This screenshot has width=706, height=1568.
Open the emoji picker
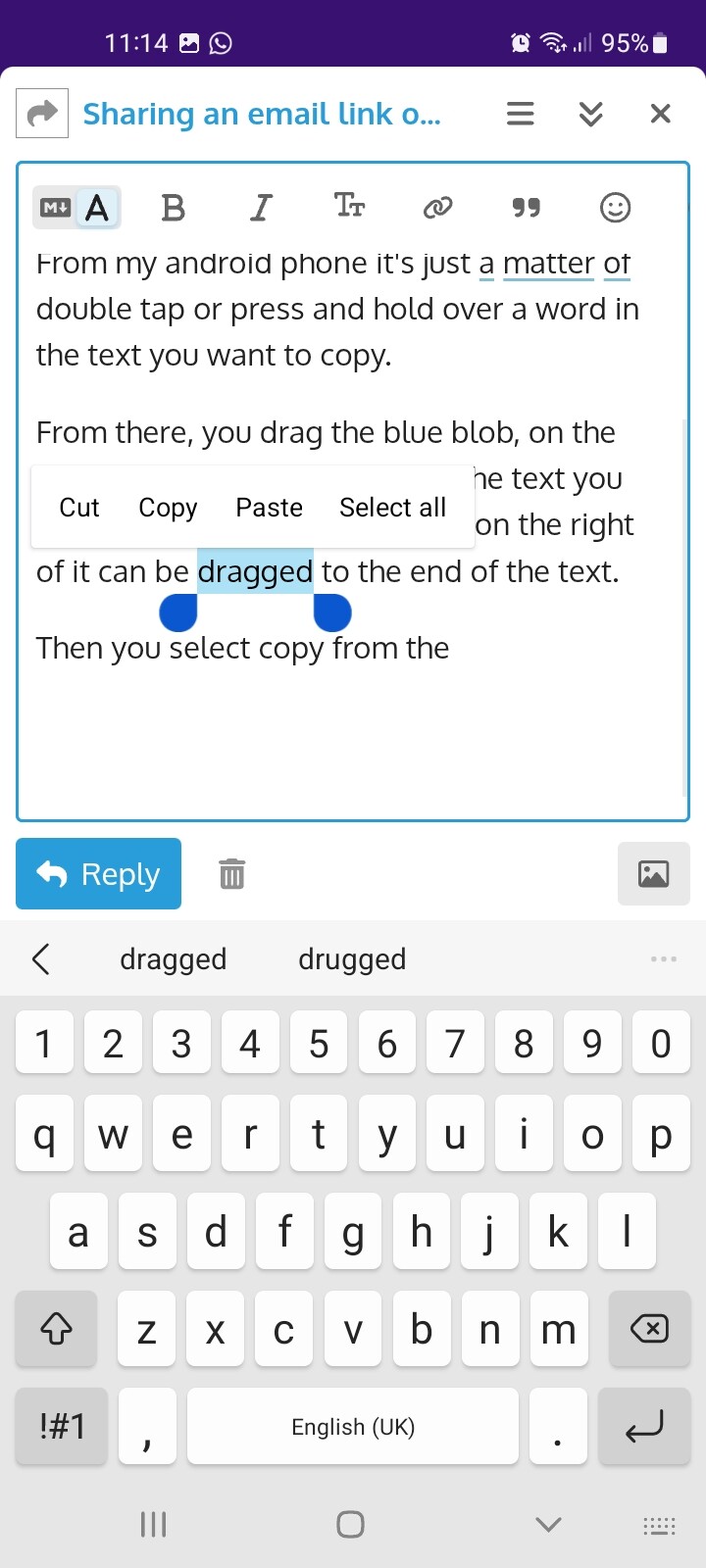(x=615, y=208)
